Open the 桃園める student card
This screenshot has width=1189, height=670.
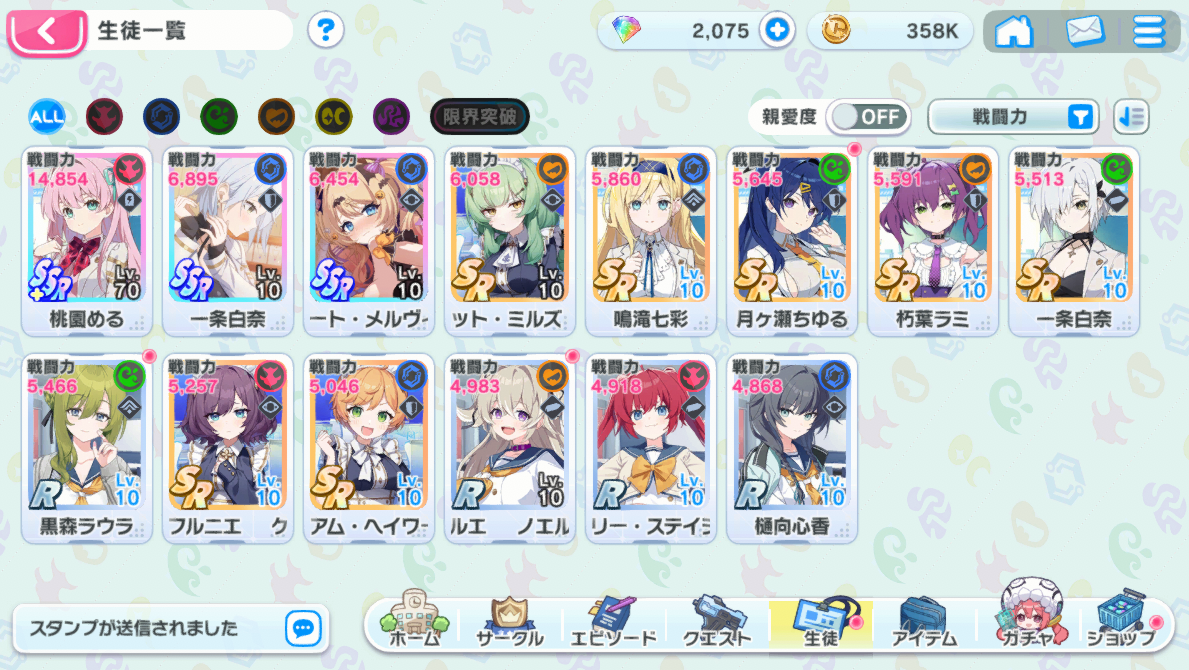coord(87,240)
